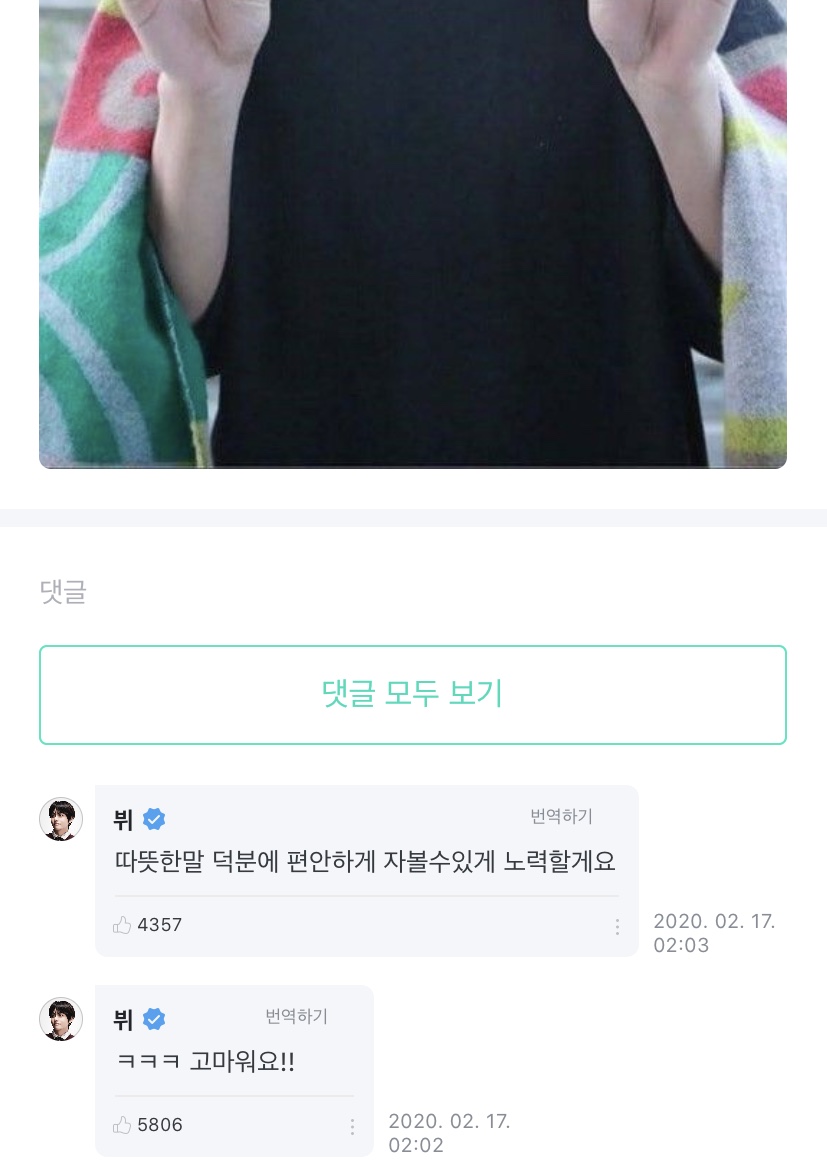Screen dimensions: 827x1173
Task: Open the options menu on the 고마워요 comment
Action: point(352,1127)
